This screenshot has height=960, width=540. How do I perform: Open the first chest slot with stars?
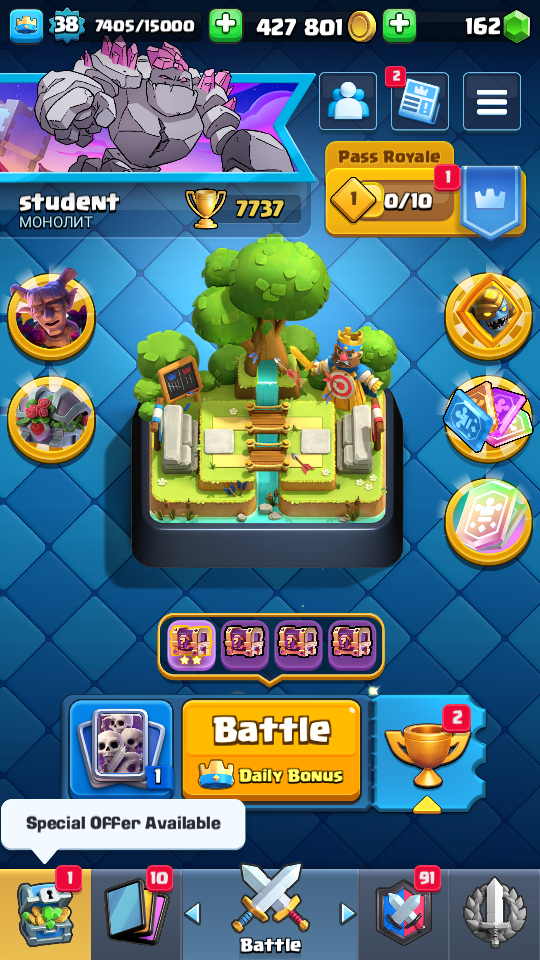[x=192, y=645]
